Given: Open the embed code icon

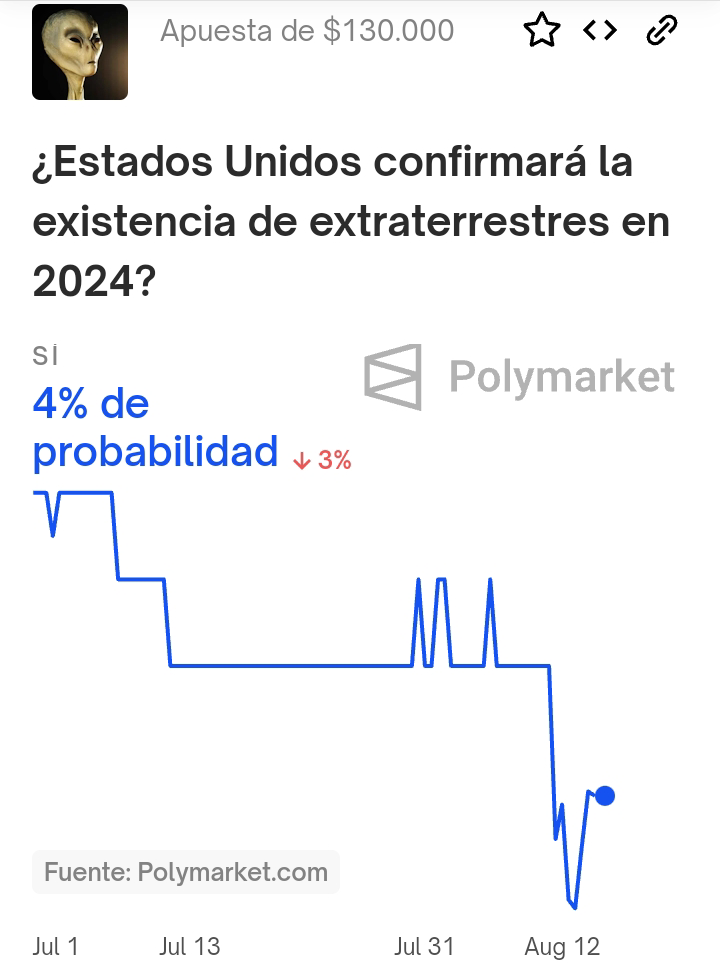Looking at the screenshot, I should point(600,31).
